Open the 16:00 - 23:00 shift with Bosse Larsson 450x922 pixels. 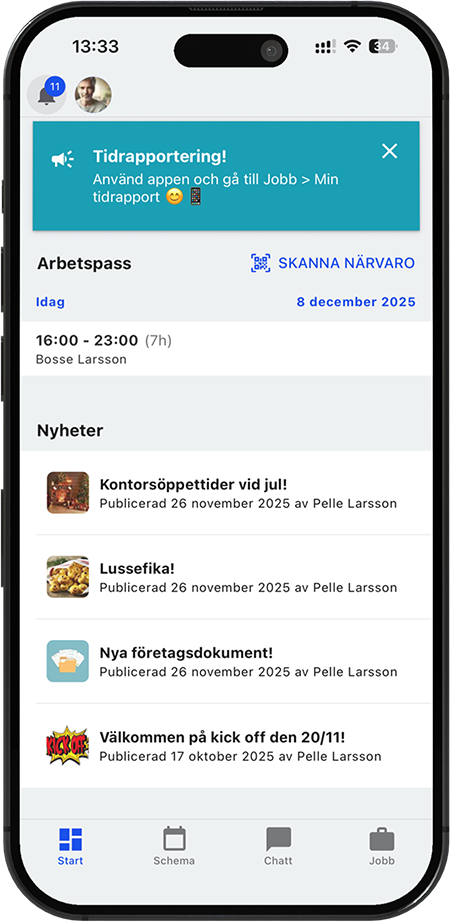(226, 349)
